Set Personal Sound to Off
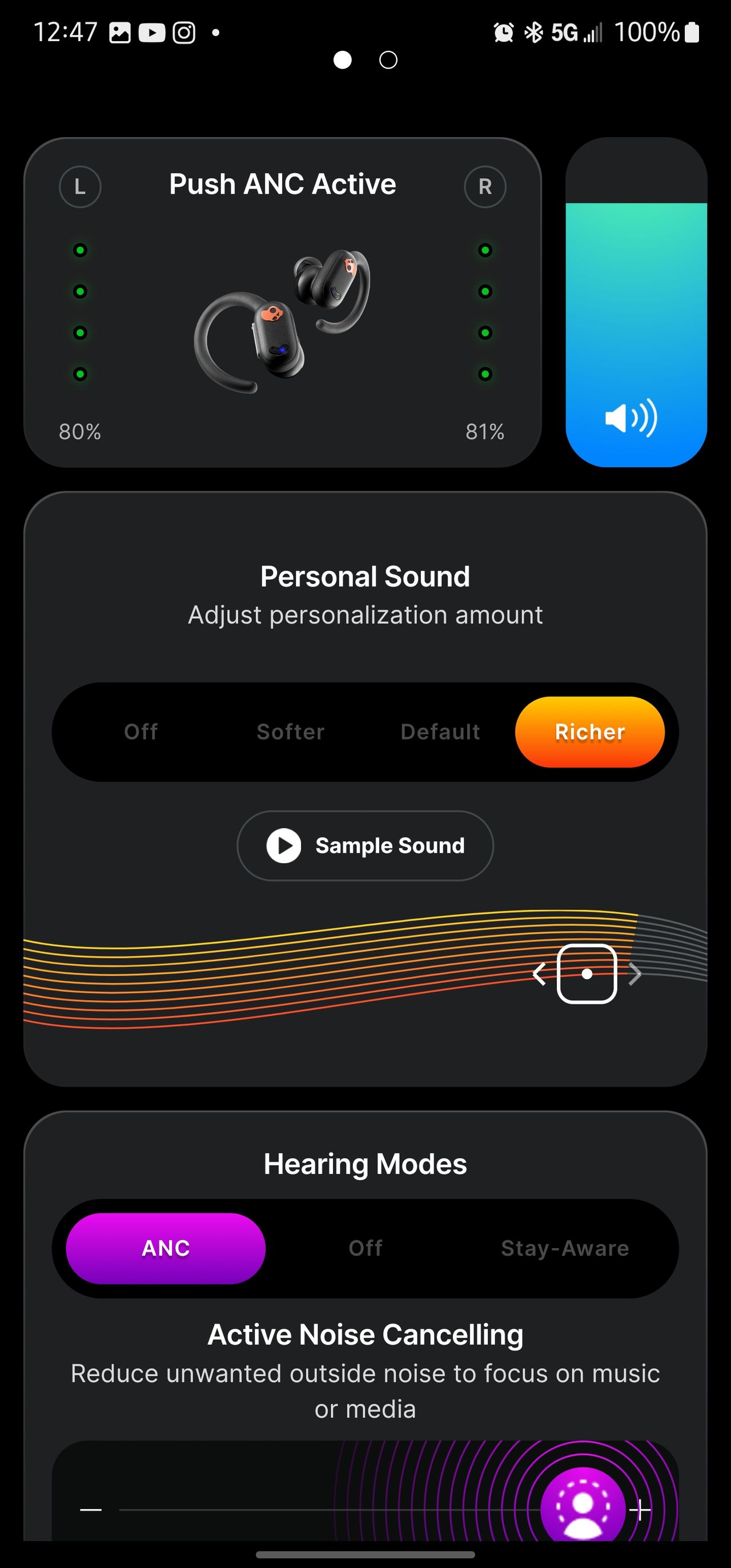731x1568 pixels. 141,732
